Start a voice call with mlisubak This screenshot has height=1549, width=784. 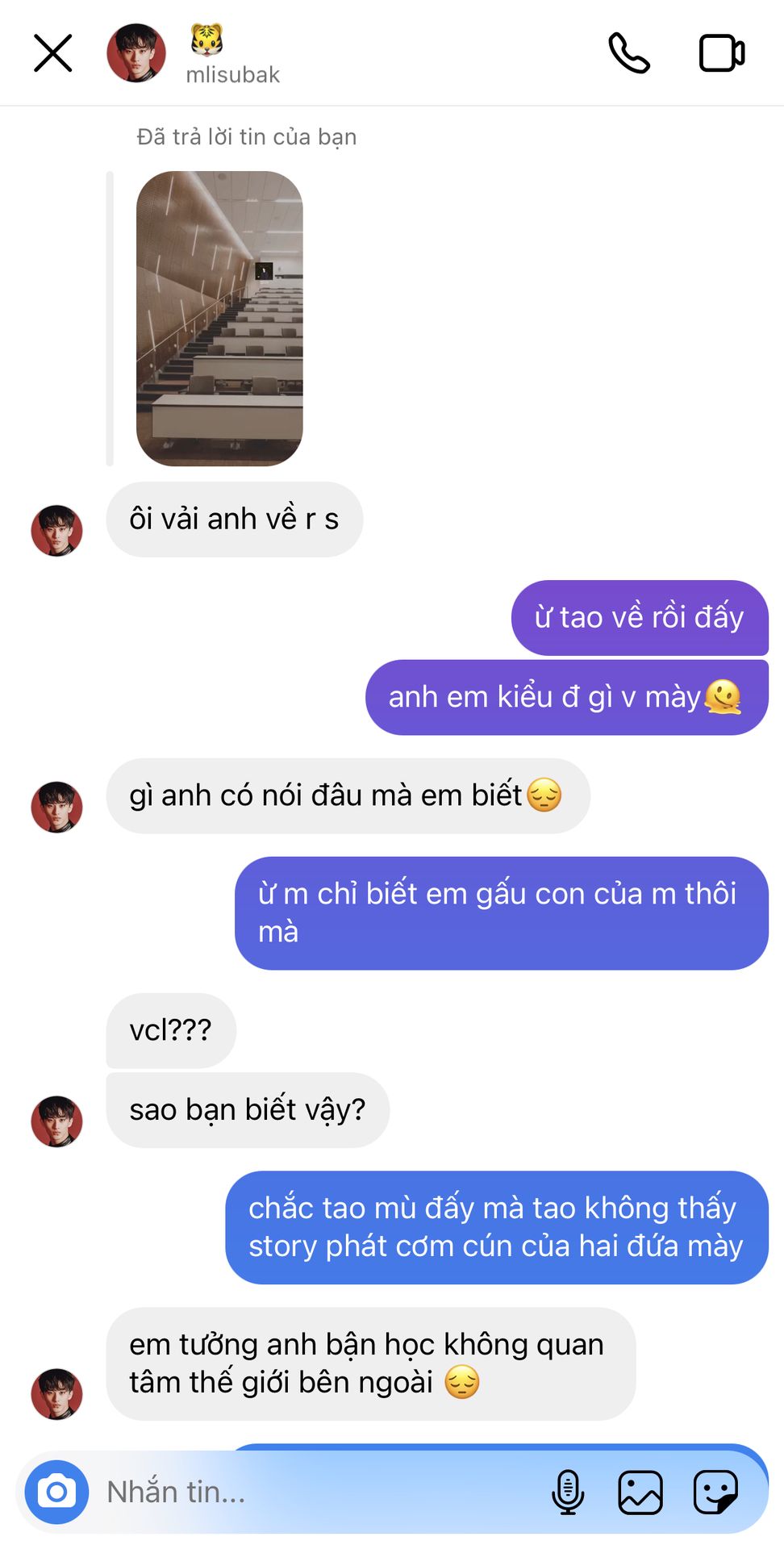(628, 53)
